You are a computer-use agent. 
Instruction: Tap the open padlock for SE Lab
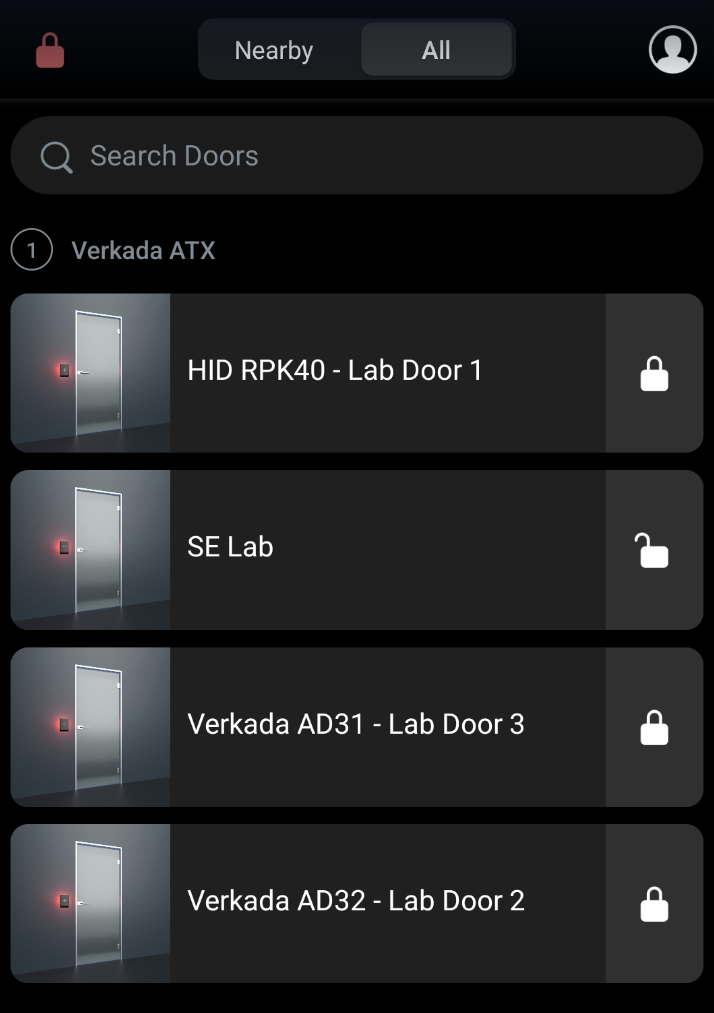[654, 550]
